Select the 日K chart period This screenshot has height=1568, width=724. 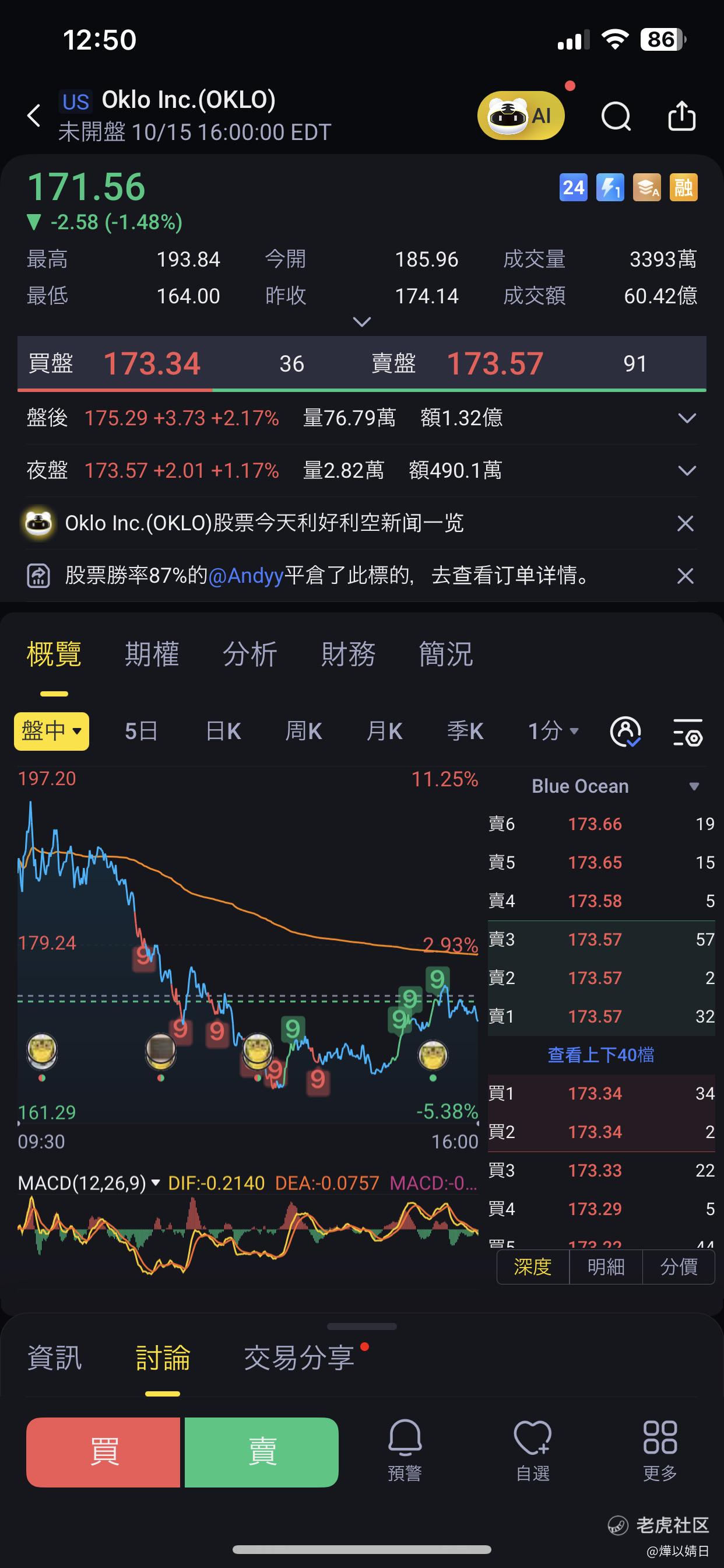coord(223,731)
